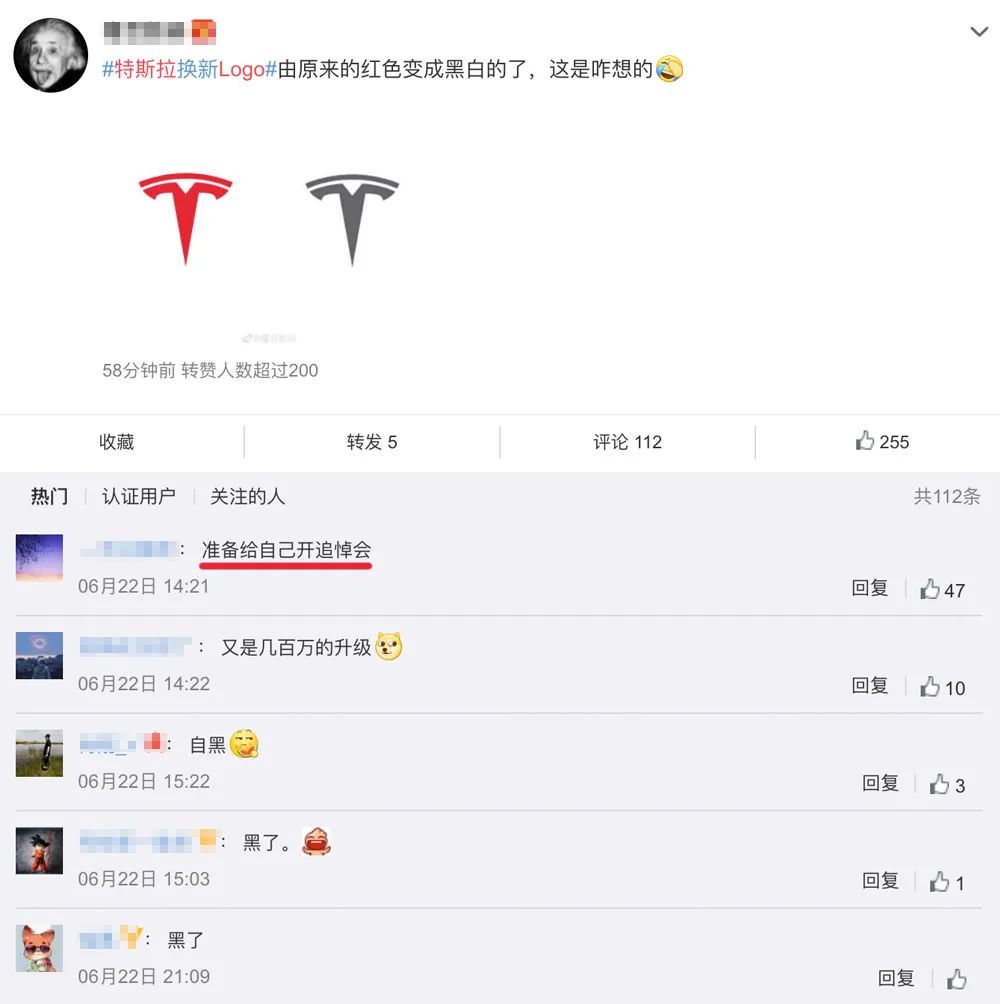Like the 又是几百万的升级 comment
The image size is (1000, 1004).
942,687
